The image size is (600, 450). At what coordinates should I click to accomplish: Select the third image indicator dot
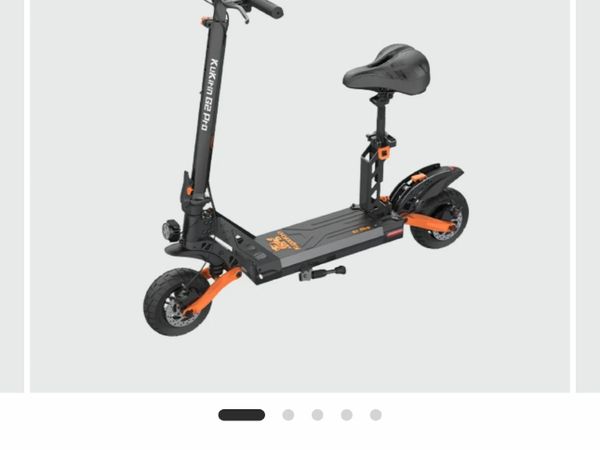(317, 415)
